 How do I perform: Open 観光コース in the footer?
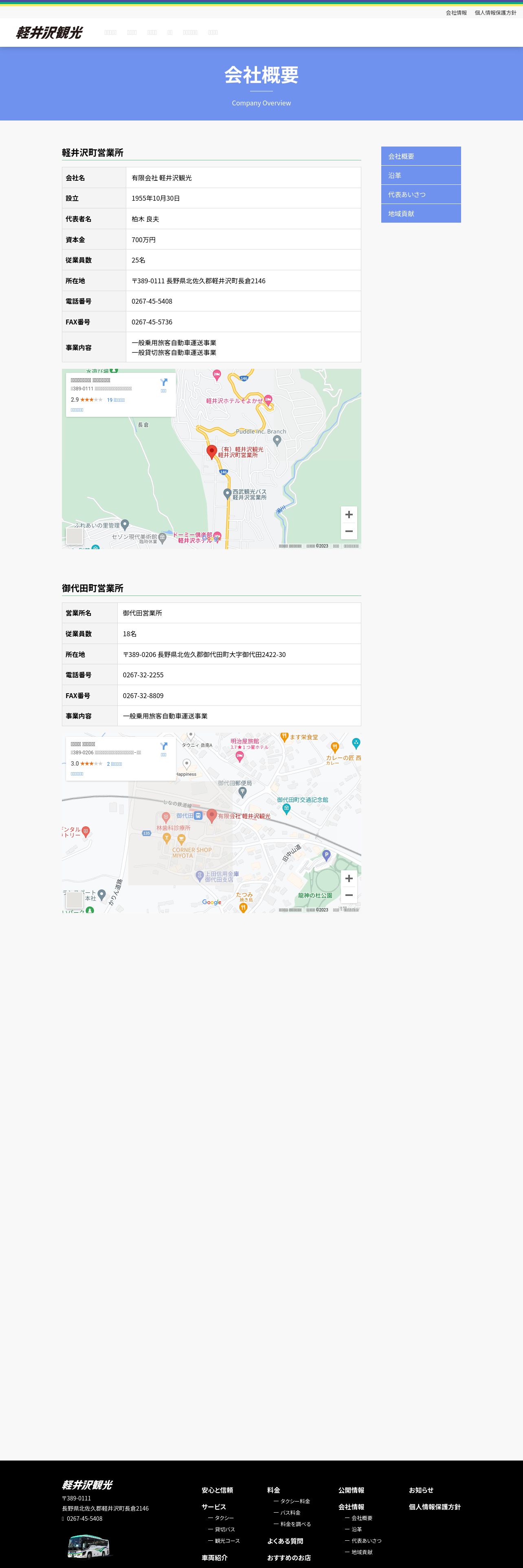click(227, 1541)
